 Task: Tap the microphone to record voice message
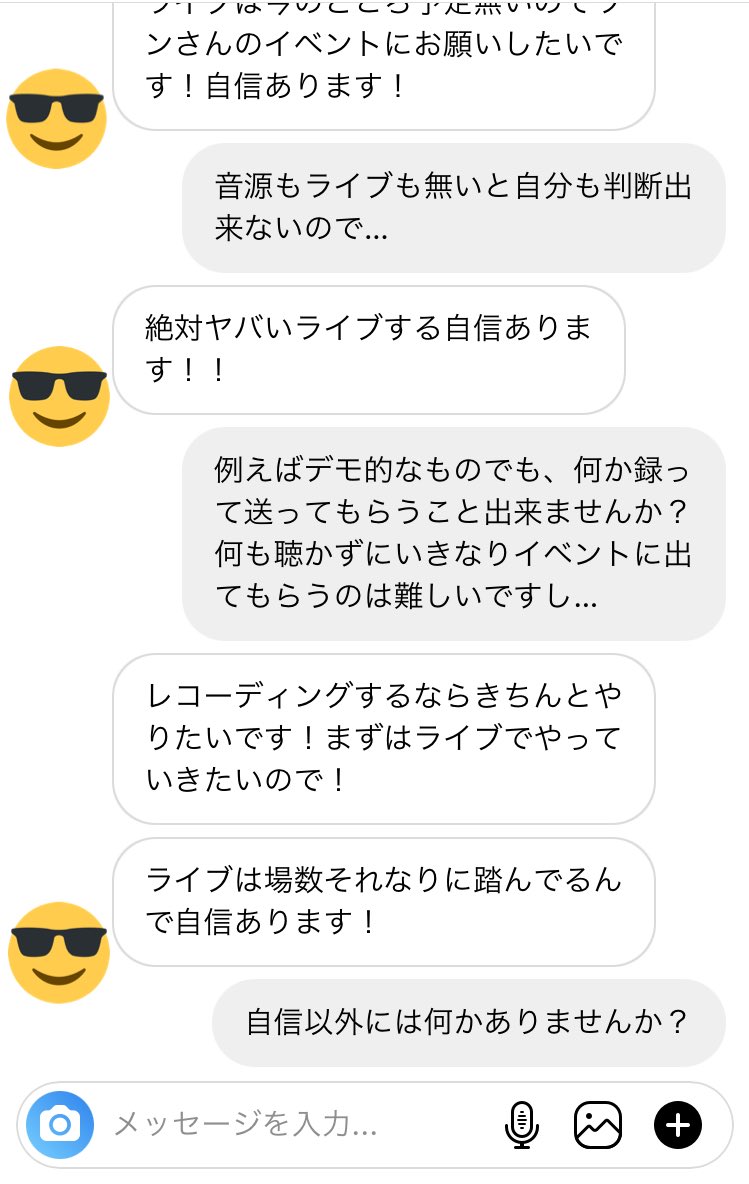coord(522,1124)
